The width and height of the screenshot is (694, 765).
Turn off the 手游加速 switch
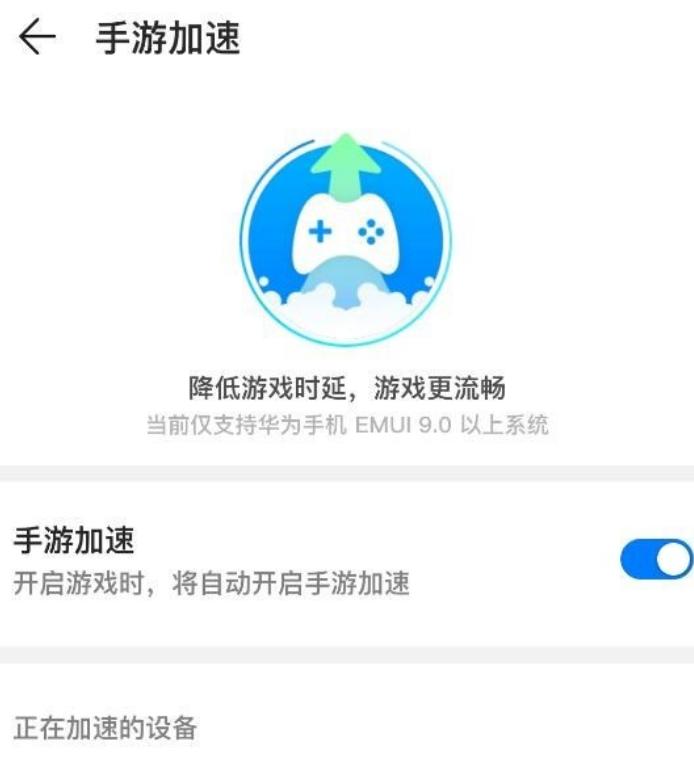pos(655,560)
